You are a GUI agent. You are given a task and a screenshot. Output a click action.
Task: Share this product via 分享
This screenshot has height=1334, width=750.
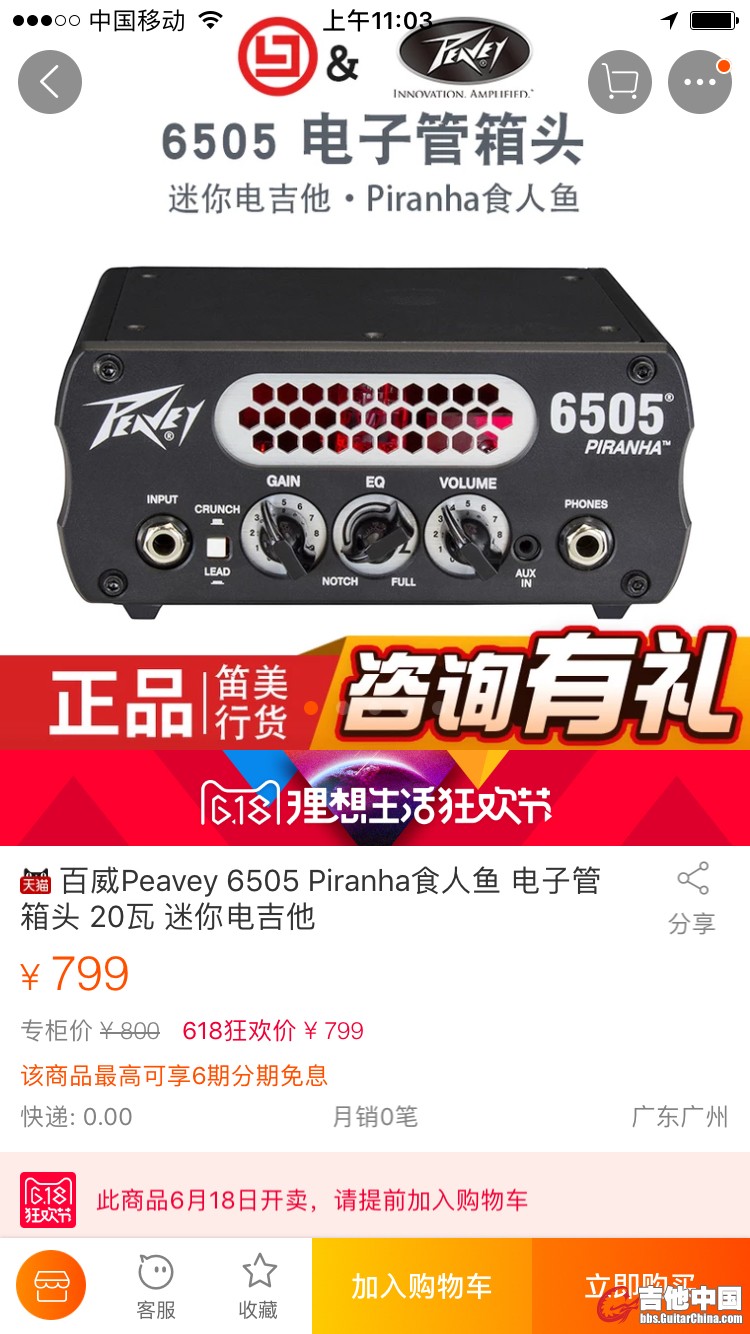(692, 897)
